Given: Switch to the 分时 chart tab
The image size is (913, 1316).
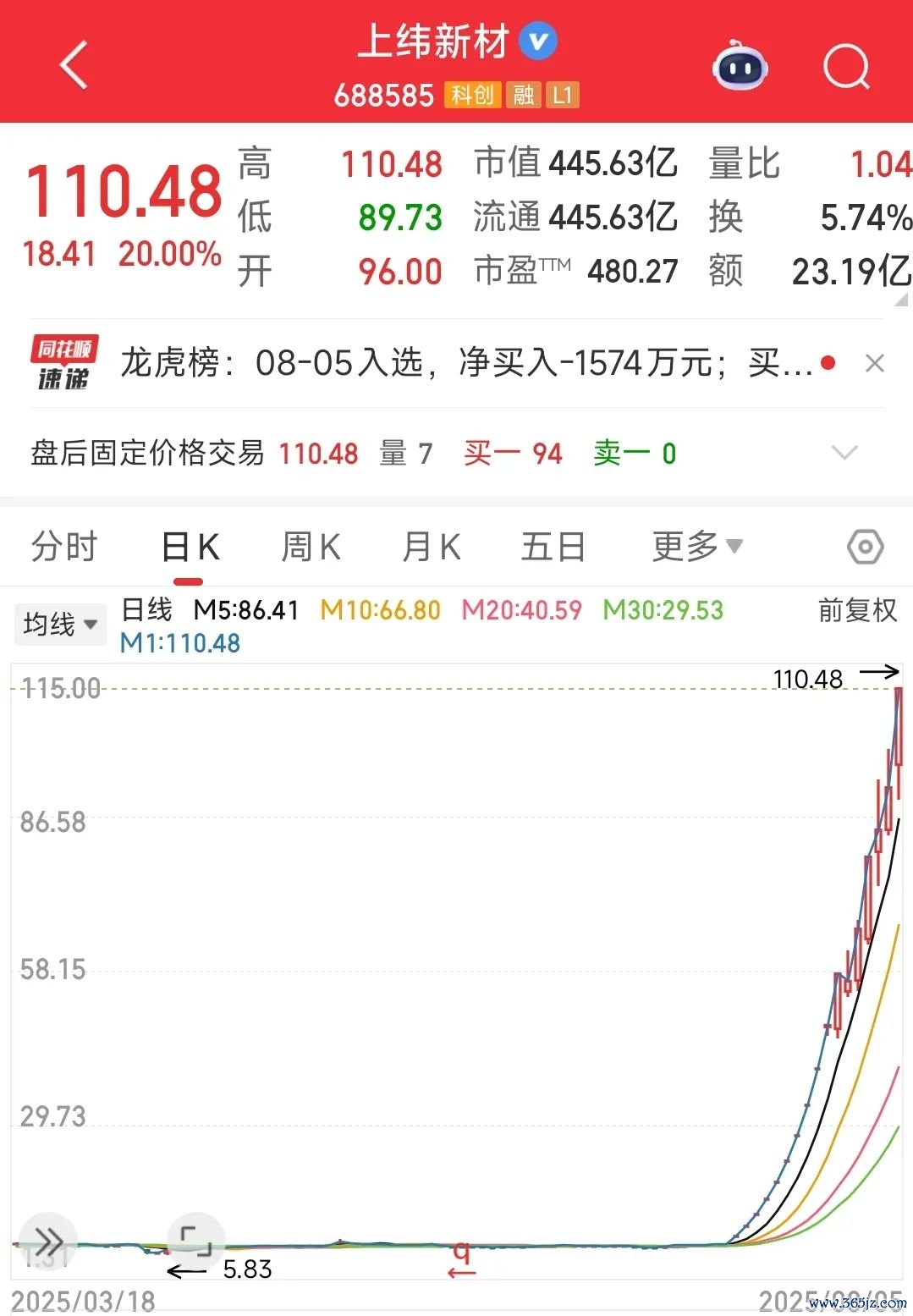Looking at the screenshot, I should [64, 547].
